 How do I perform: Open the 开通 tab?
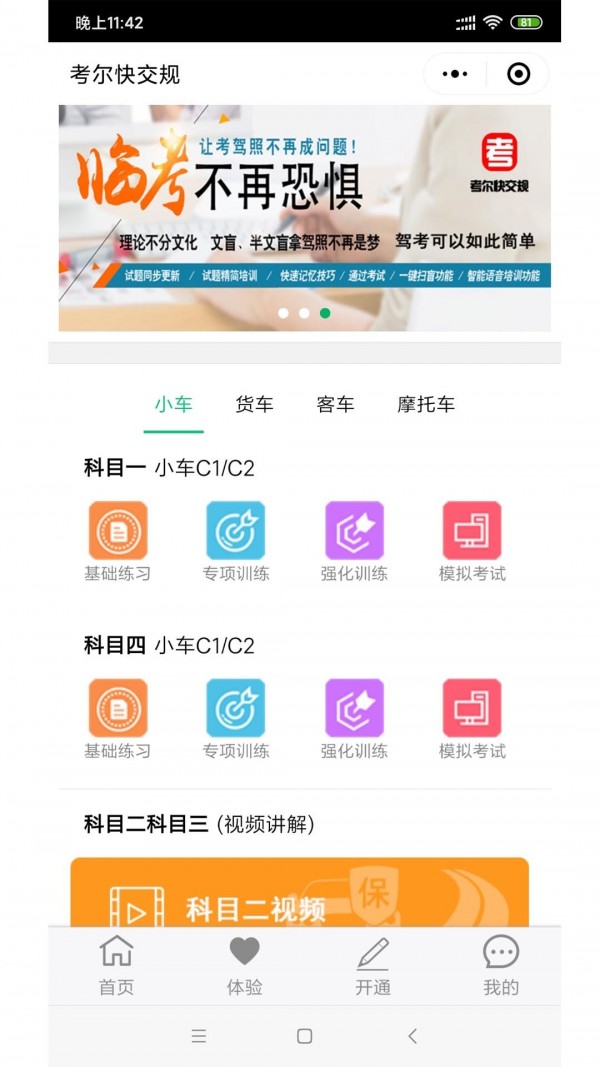pos(373,966)
